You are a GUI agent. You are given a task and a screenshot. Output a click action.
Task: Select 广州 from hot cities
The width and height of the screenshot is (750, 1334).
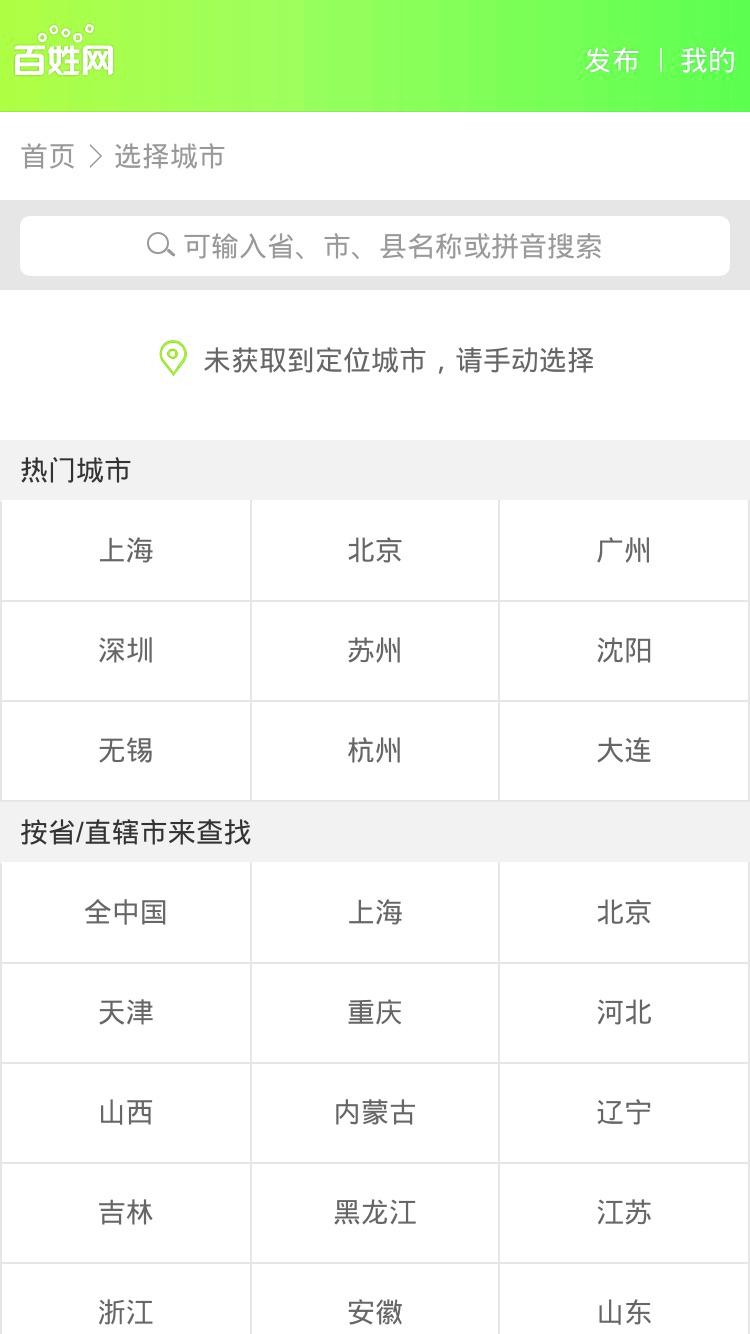[x=624, y=550]
